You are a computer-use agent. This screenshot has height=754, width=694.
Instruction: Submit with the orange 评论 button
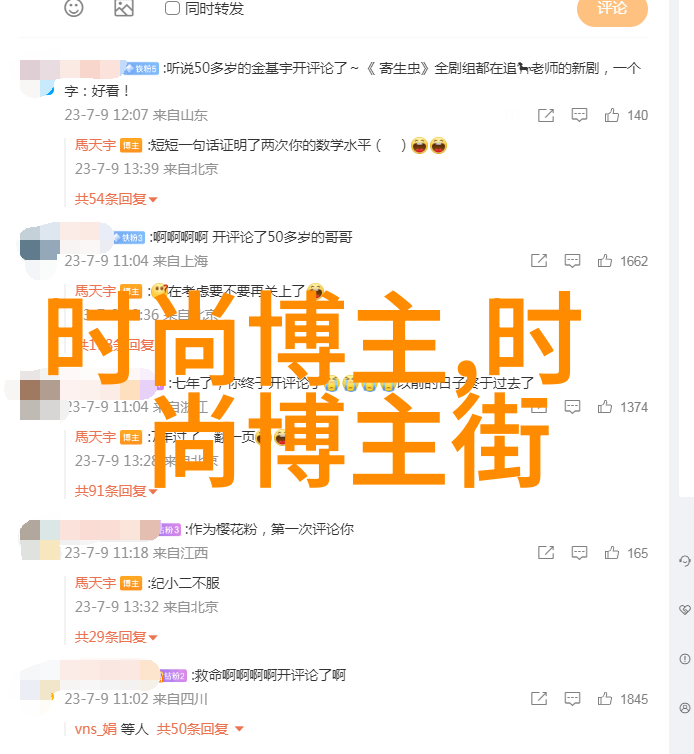point(612,9)
